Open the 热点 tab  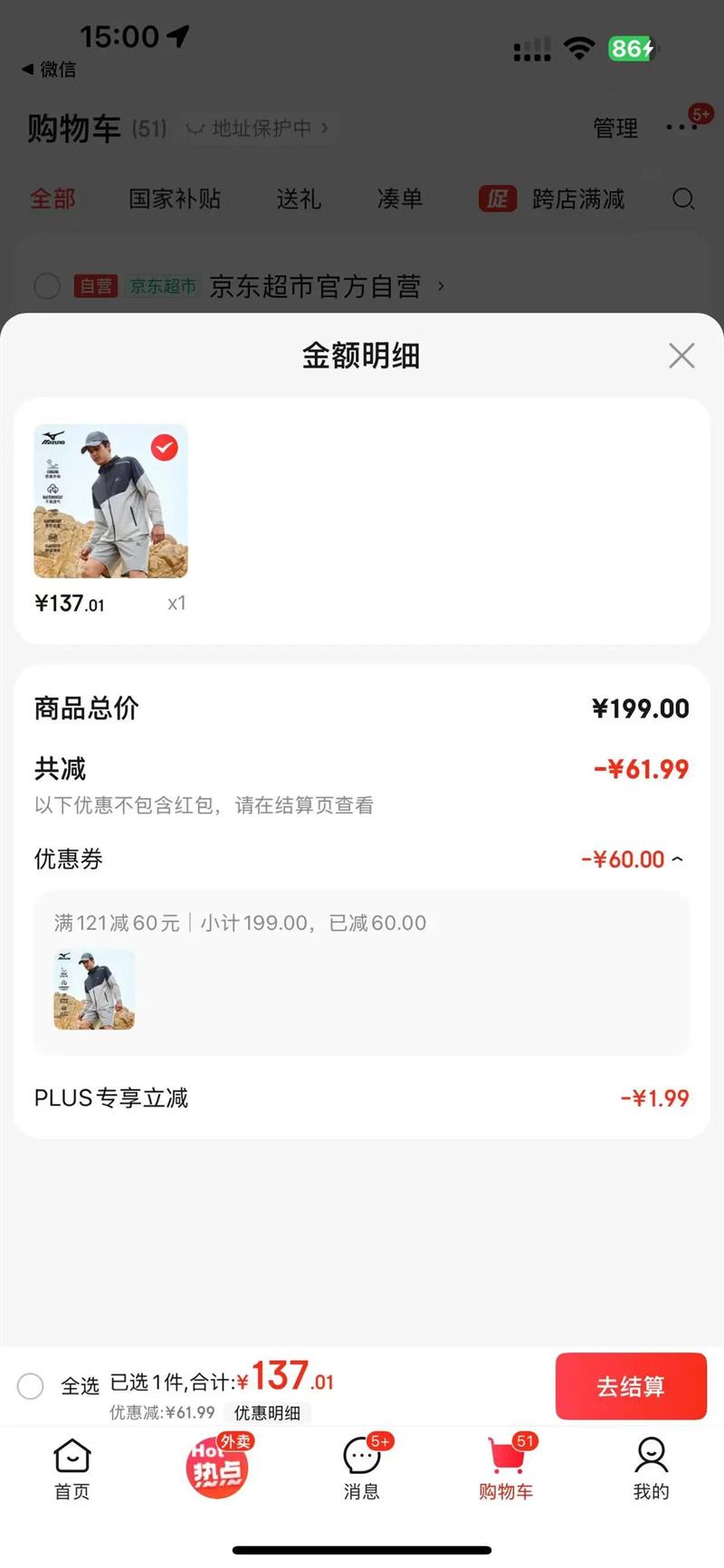tap(217, 1468)
